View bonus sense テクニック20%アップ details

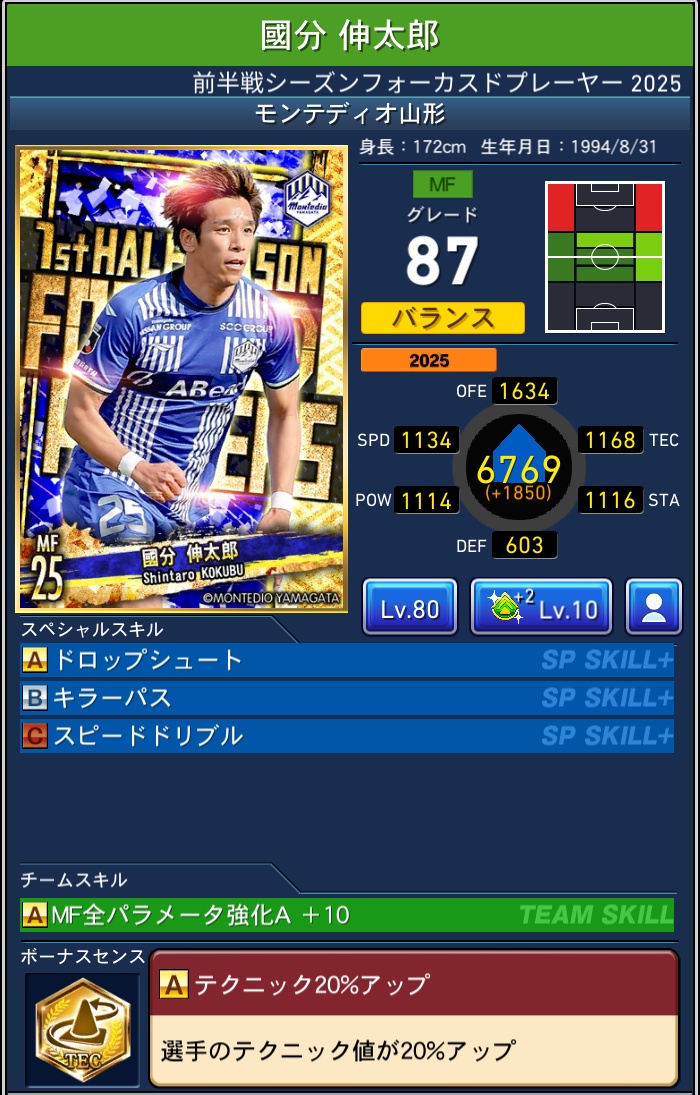[413, 1016]
